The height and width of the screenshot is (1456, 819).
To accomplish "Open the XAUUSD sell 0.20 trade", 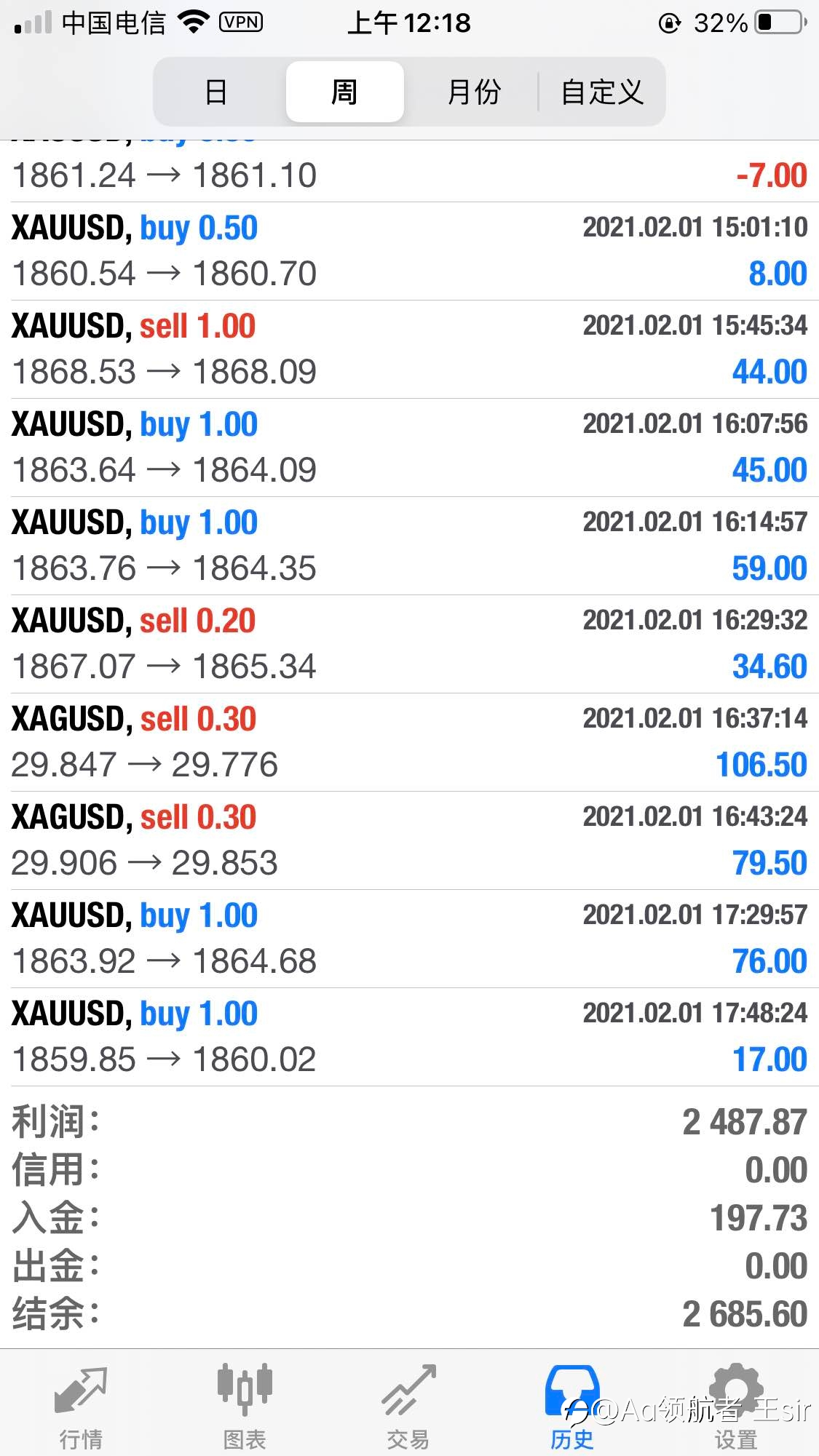I will point(409,644).
